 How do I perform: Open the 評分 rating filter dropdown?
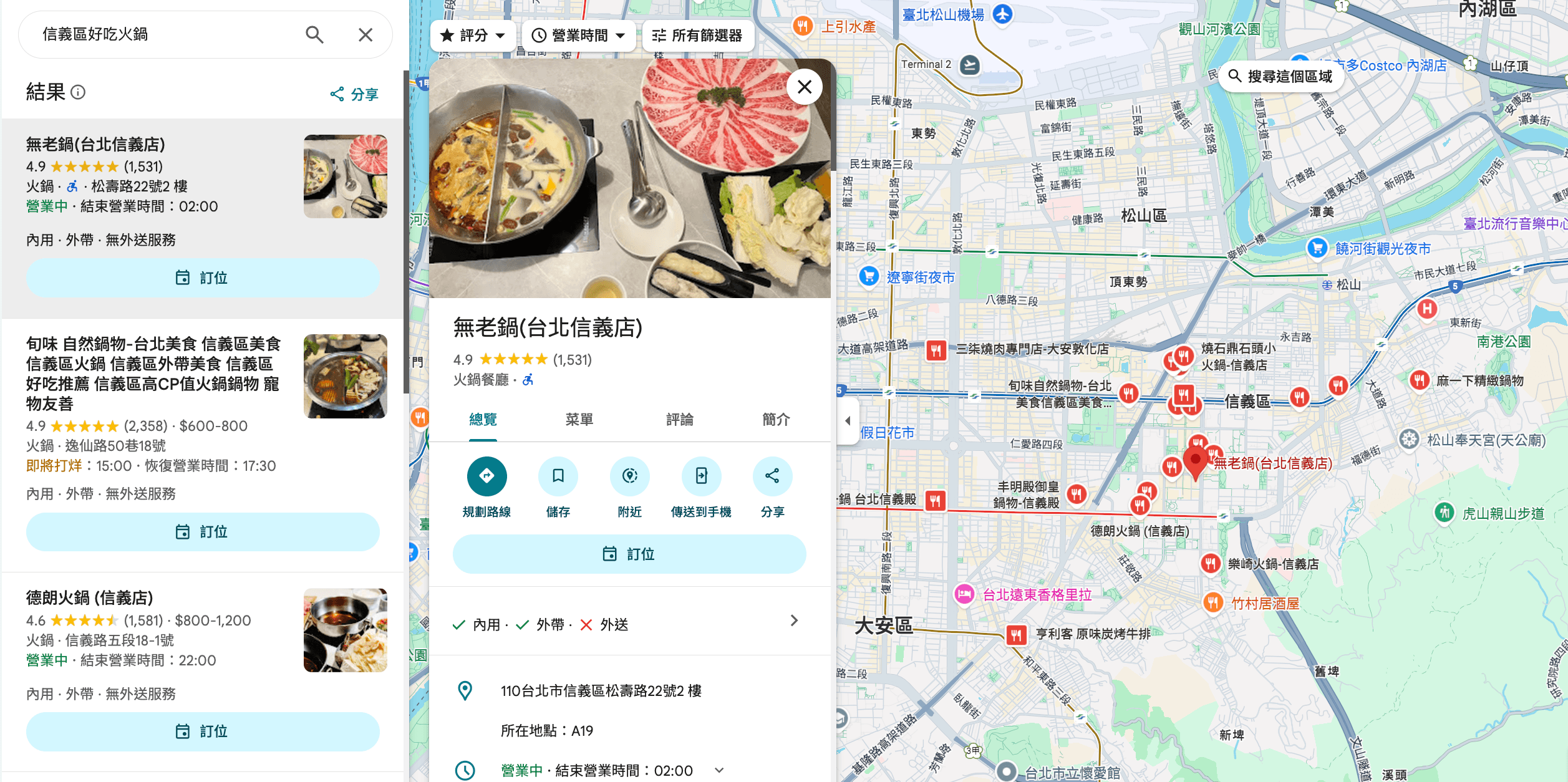click(473, 36)
